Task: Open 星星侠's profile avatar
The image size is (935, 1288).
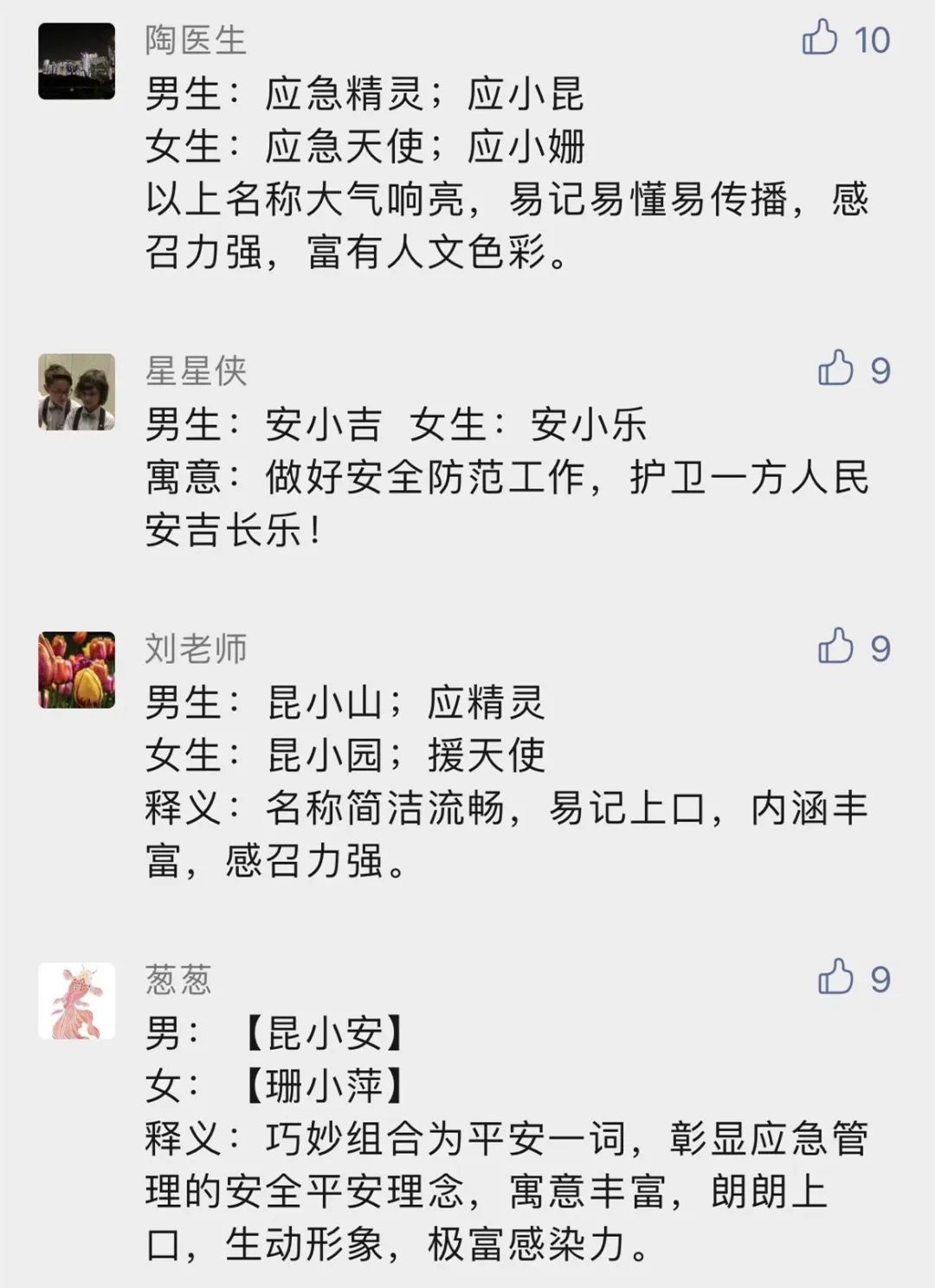Action: pos(77,392)
